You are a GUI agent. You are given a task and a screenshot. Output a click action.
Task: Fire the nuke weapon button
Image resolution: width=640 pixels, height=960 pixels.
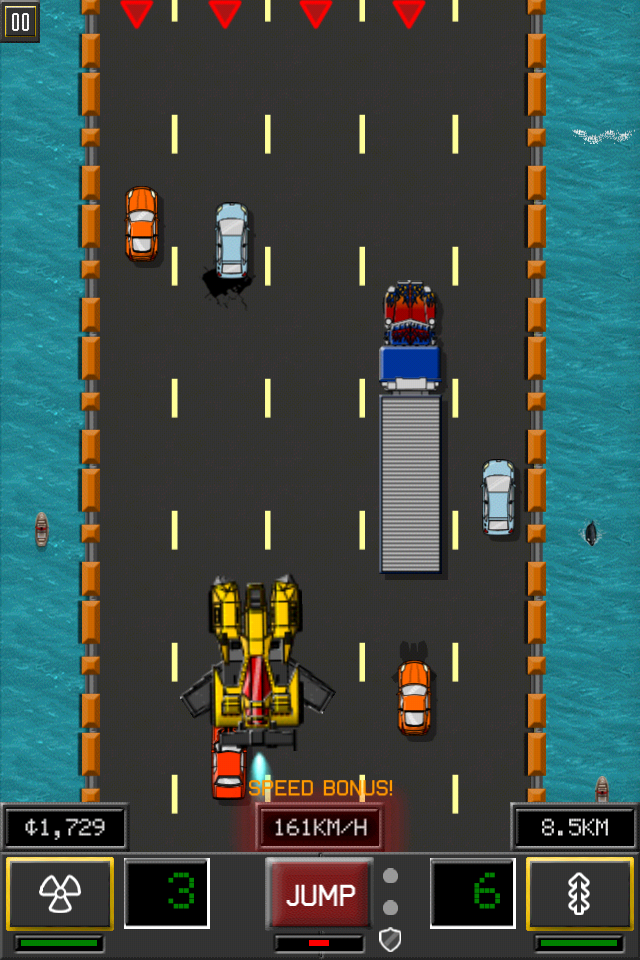click(x=60, y=893)
